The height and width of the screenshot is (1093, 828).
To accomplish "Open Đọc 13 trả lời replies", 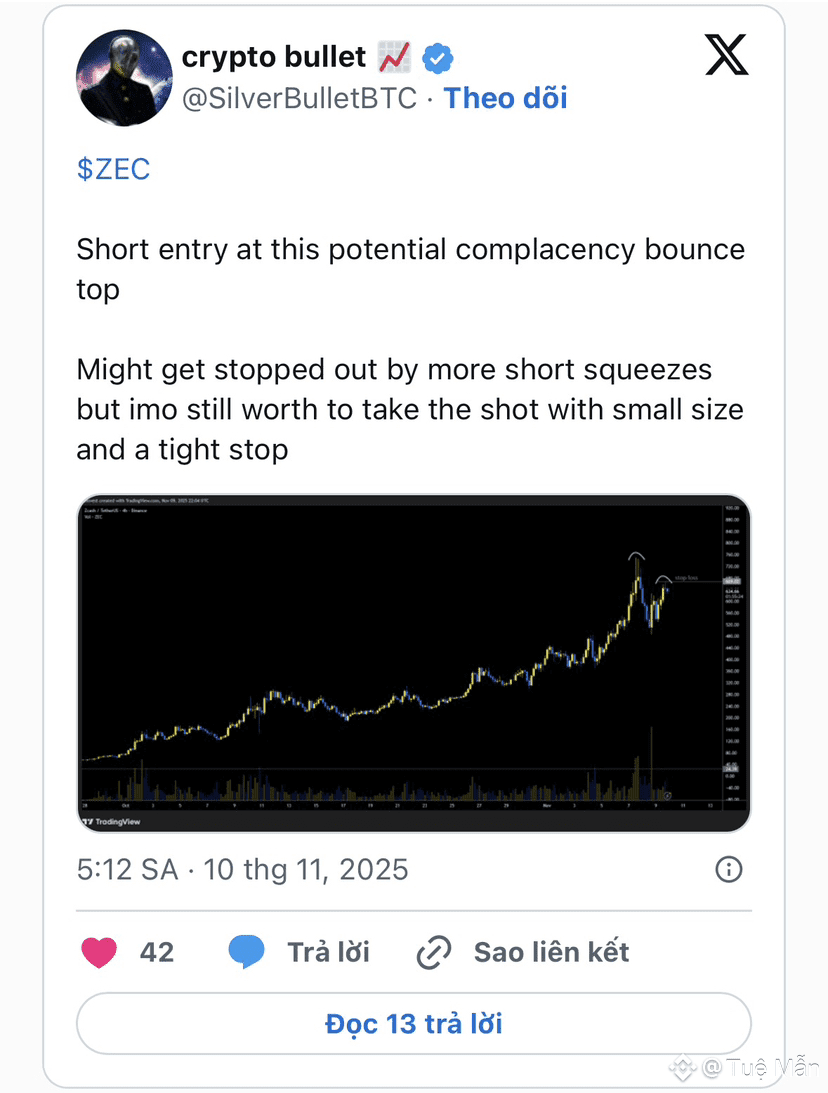I will pos(413,1024).
